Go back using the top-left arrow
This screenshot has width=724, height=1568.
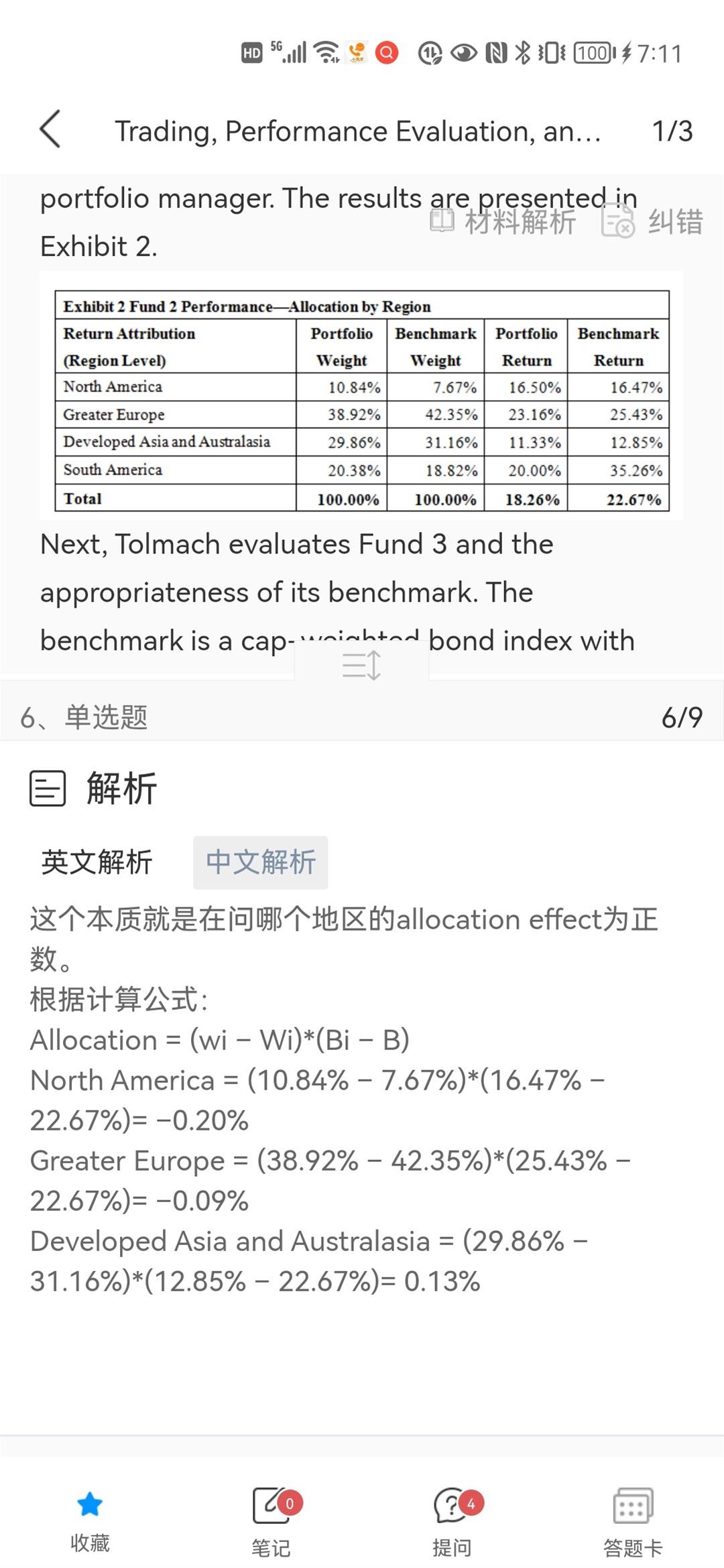pos(50,129)
